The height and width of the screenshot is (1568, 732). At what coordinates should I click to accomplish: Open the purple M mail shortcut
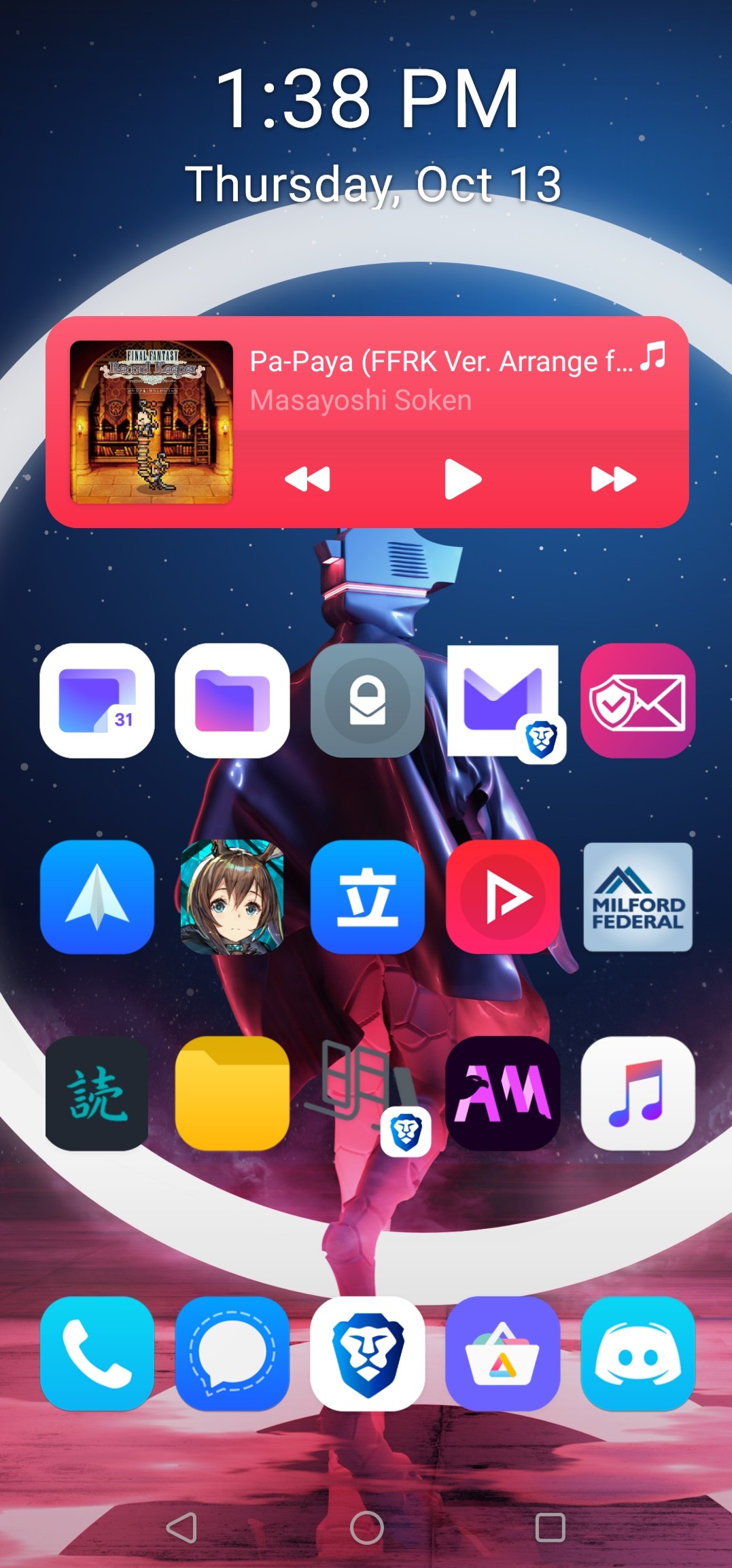pos(503,701)
